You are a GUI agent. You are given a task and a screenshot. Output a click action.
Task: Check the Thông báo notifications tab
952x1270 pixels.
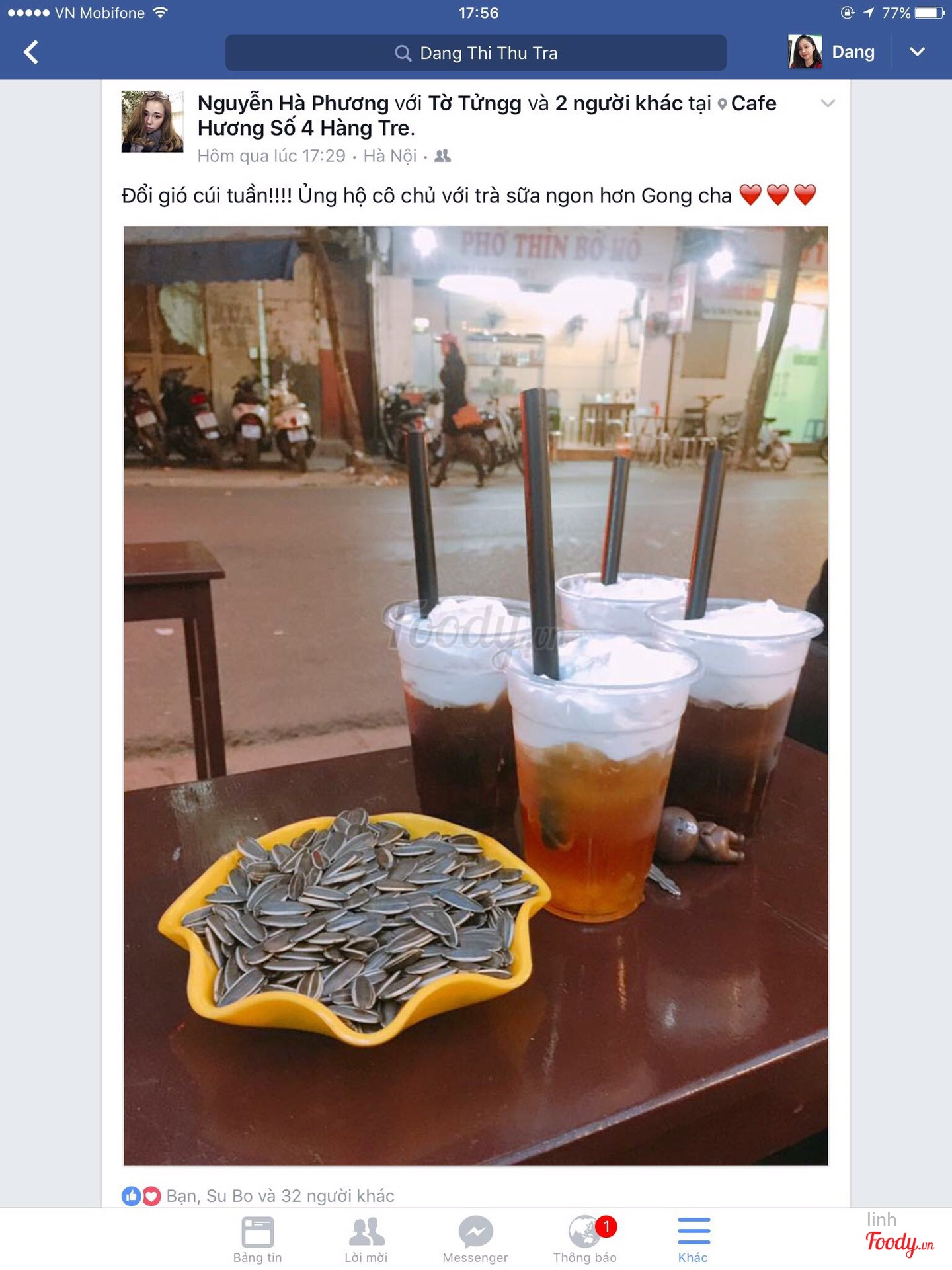tap(585, 1239)
